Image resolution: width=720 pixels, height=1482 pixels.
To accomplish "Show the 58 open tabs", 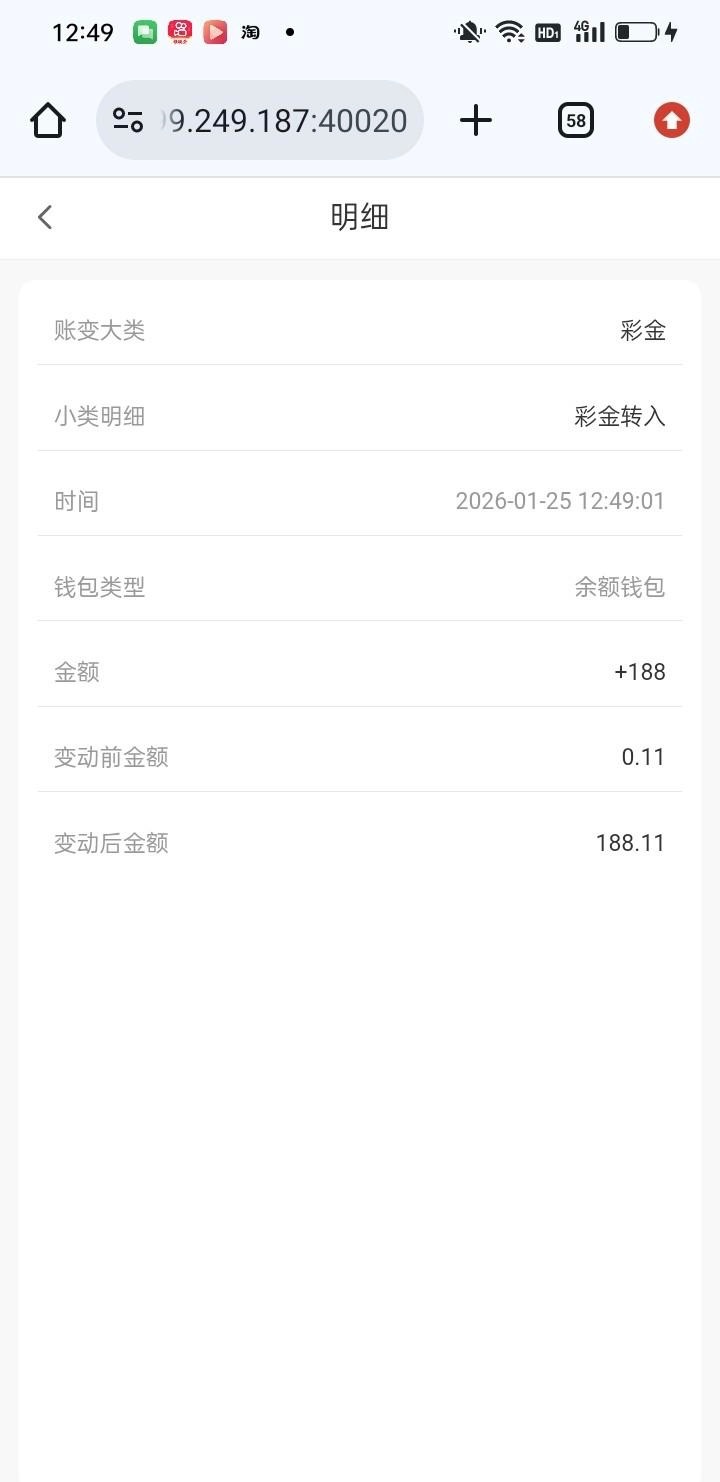I will pyautogui.click(x=576, y=121).
